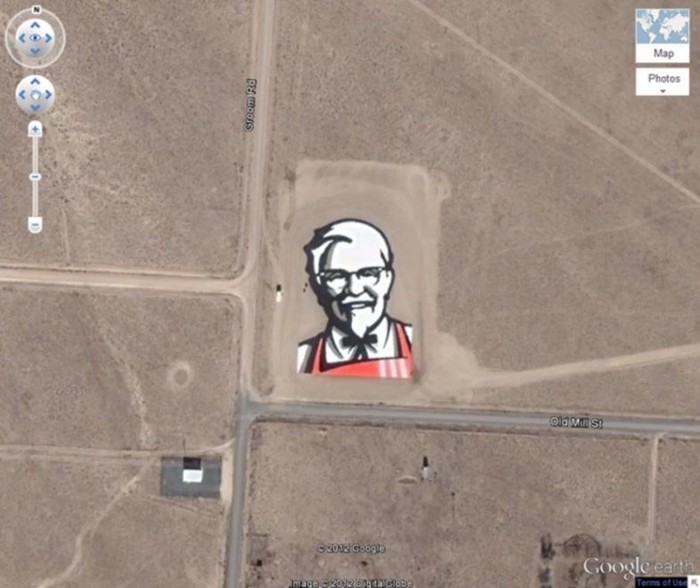Reset north with the N marker
The width and height of the screenshot is (700, 588).
coord(35,8)
